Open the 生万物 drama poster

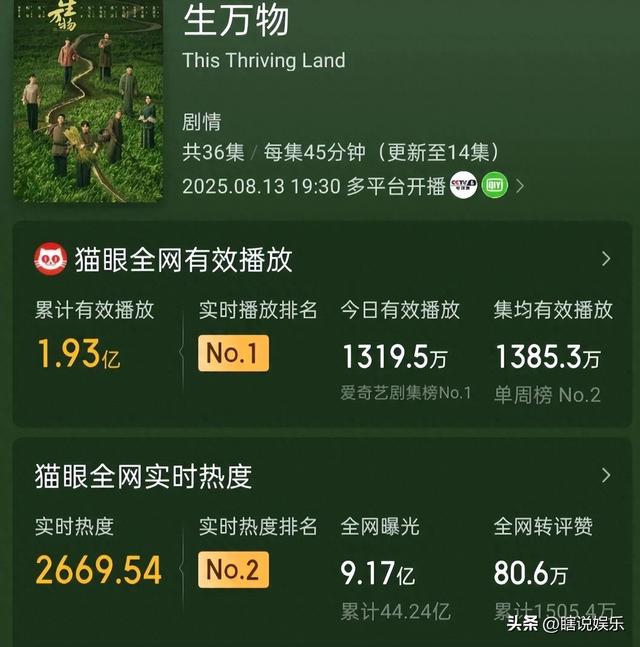88,100
